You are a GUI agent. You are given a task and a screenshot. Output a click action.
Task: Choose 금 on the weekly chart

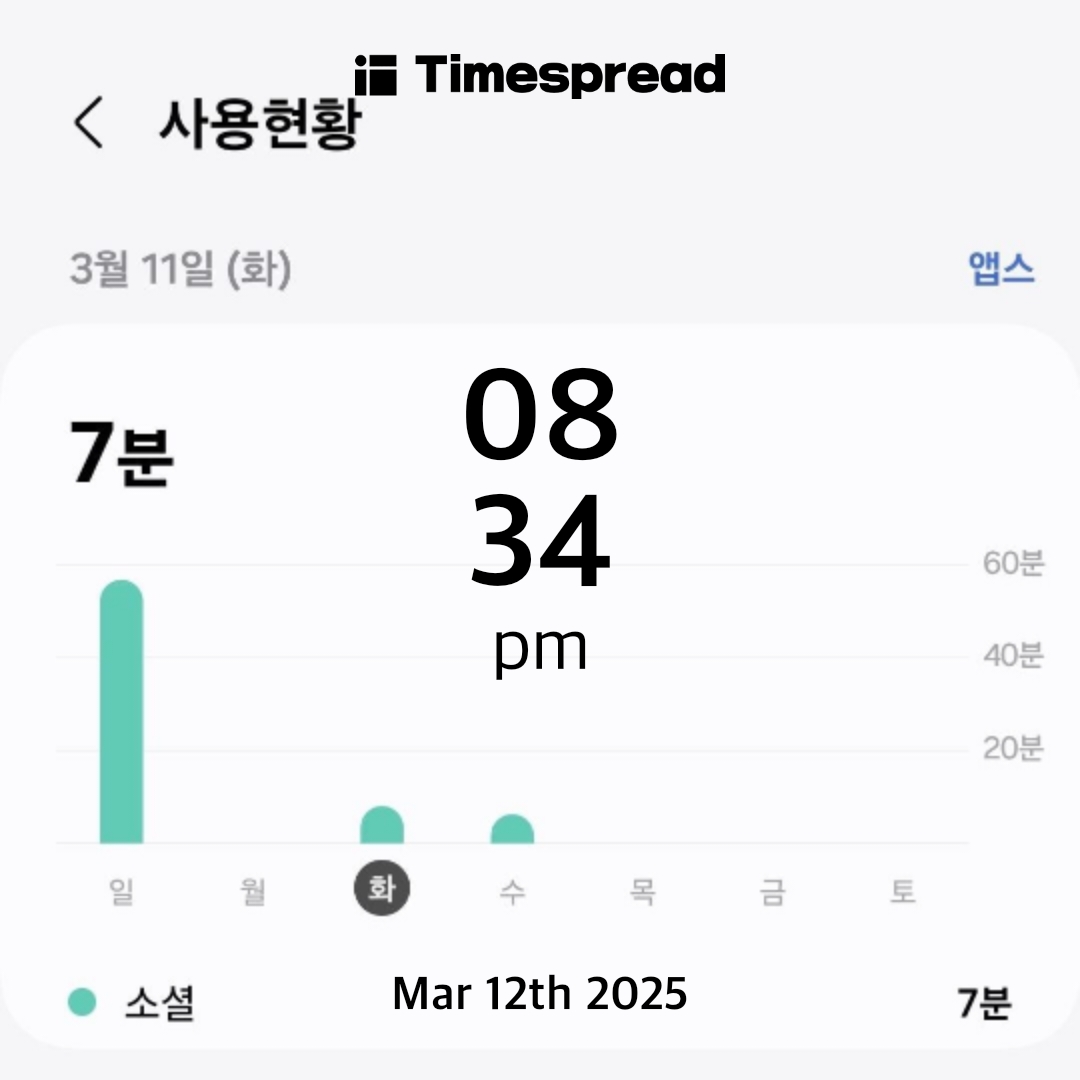(x=773, y=891)
